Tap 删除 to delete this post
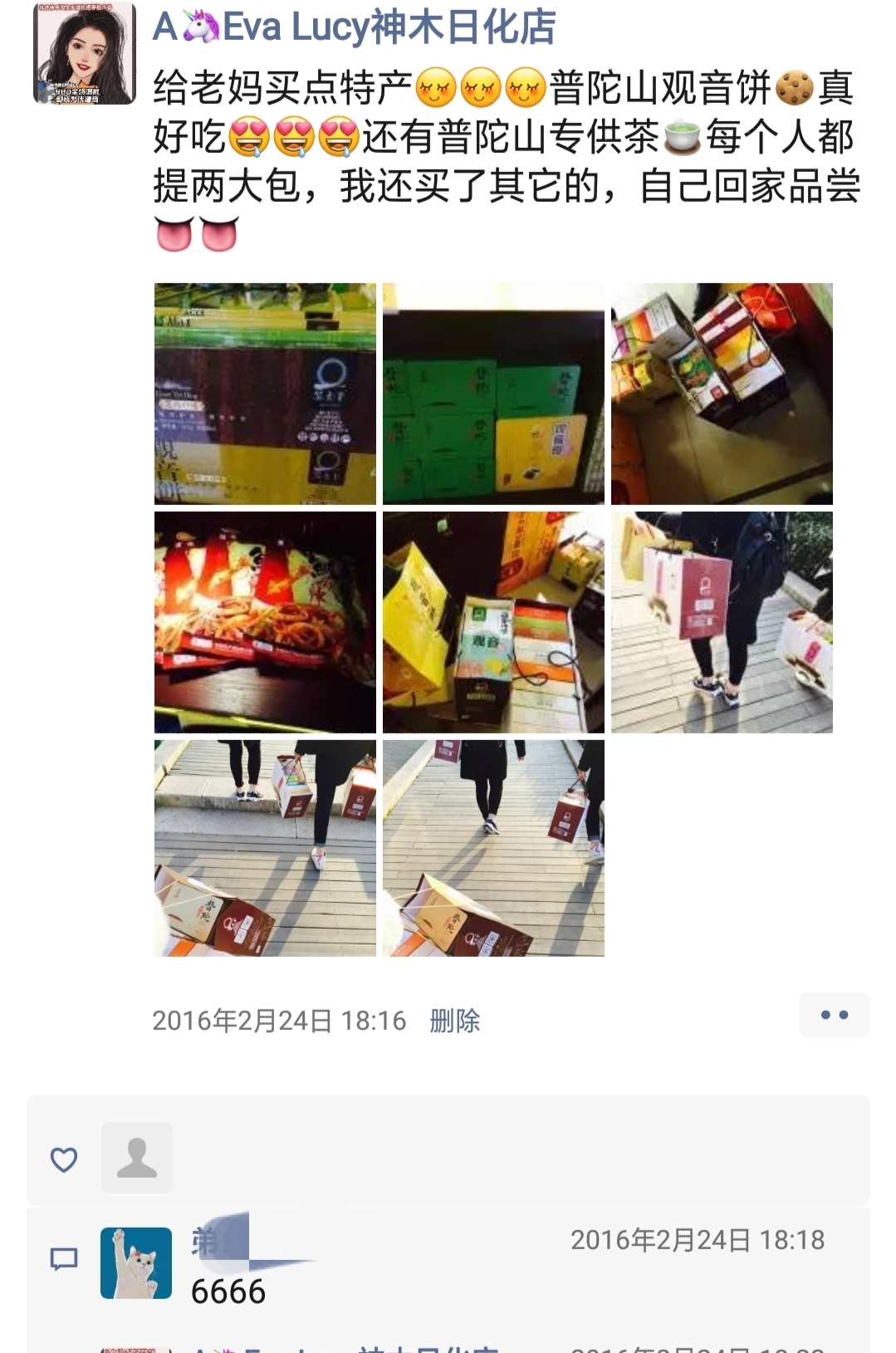 tap(454, 1021)
